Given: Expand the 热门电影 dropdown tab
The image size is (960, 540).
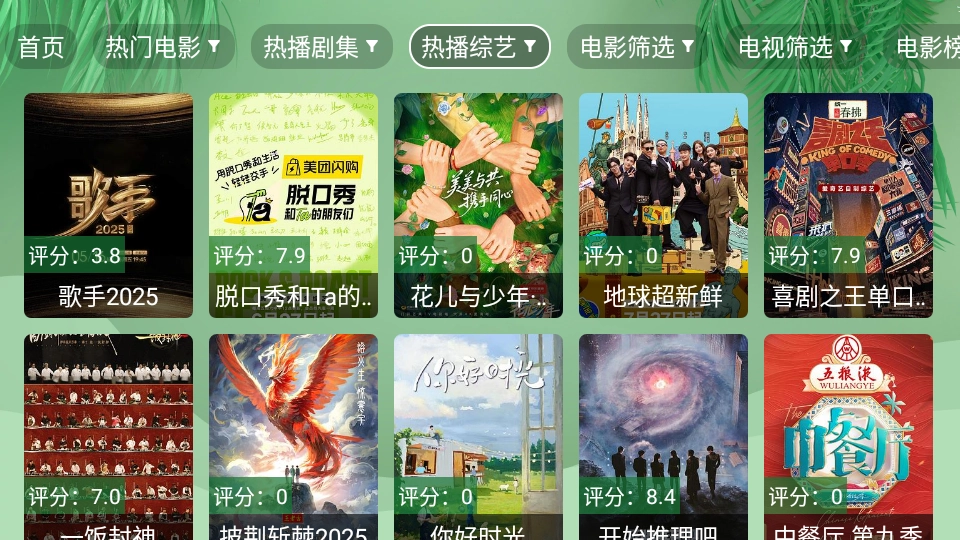Looking at the screenshot, I should point(163,47).
